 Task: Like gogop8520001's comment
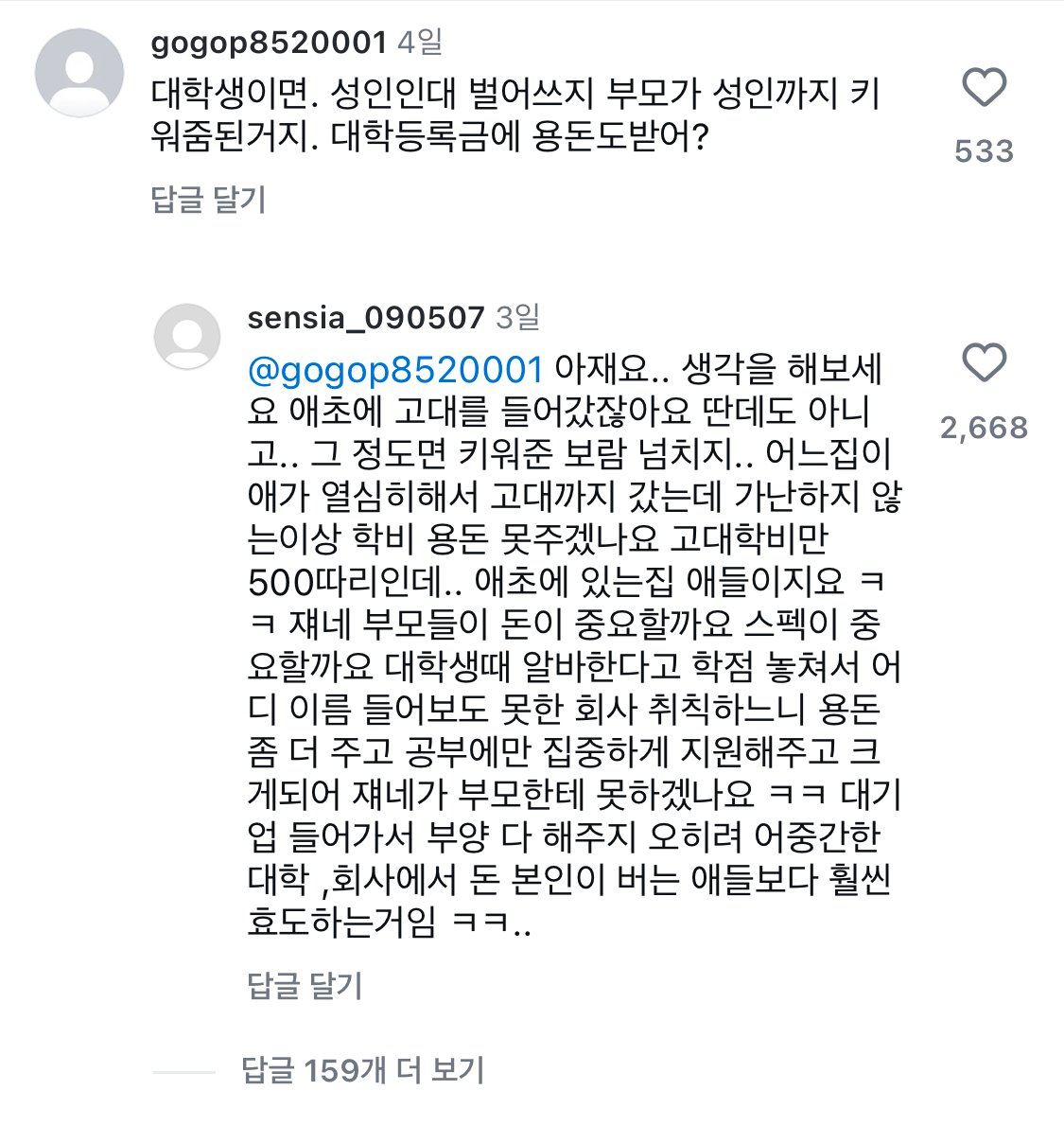pyautogui.click(x=984, y=88)
